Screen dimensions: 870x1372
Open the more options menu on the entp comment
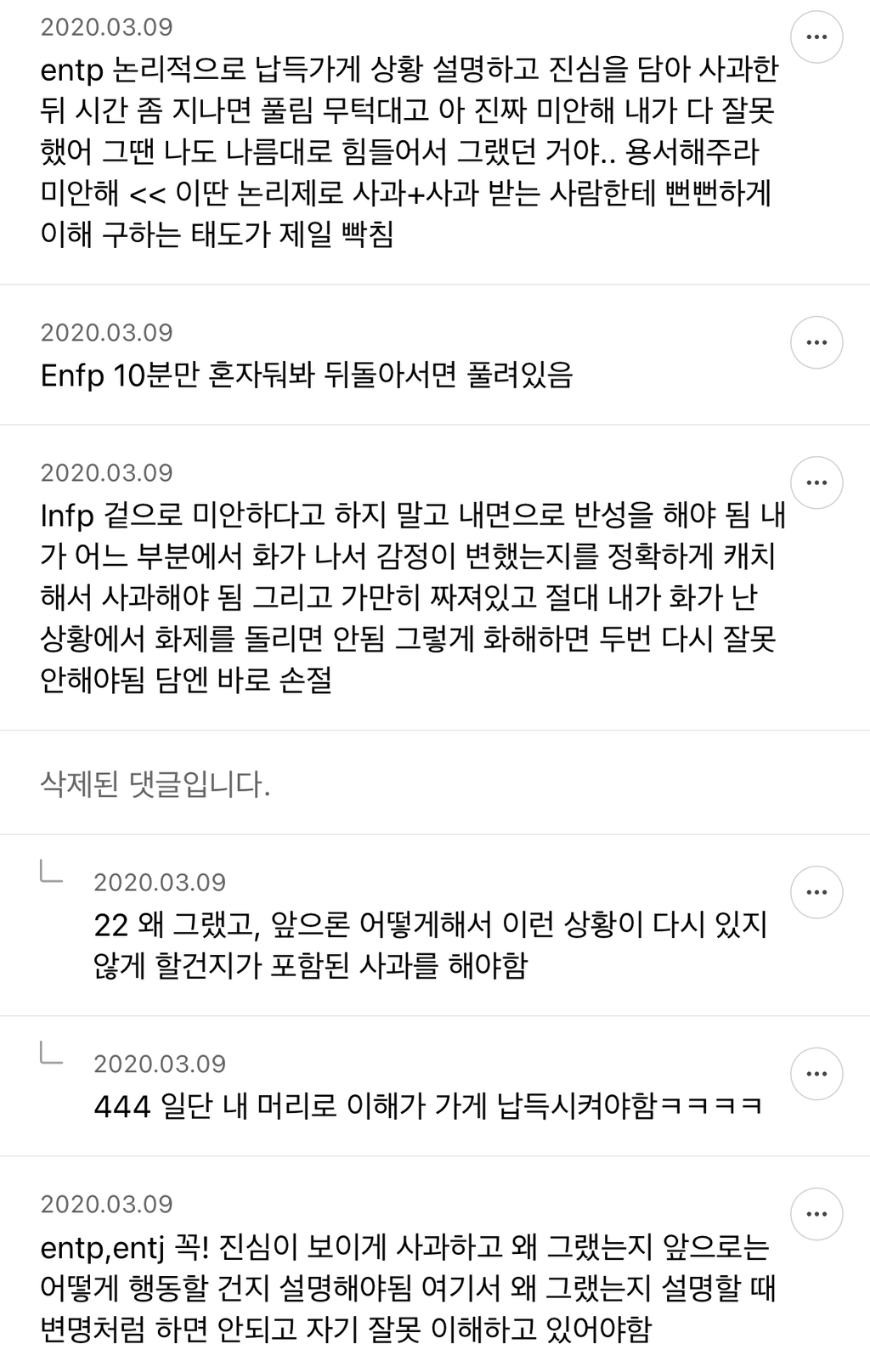(x=816, y=37)
